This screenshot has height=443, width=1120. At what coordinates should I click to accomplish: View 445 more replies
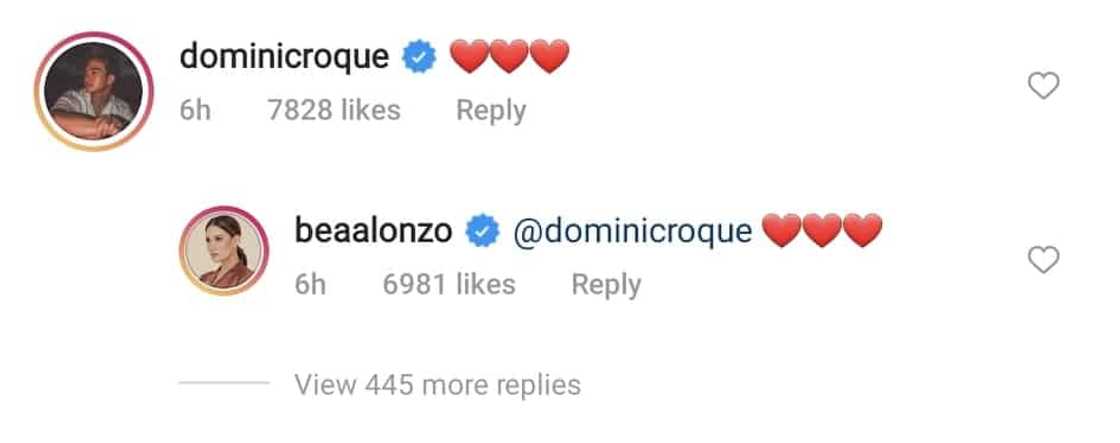[437, 383]
